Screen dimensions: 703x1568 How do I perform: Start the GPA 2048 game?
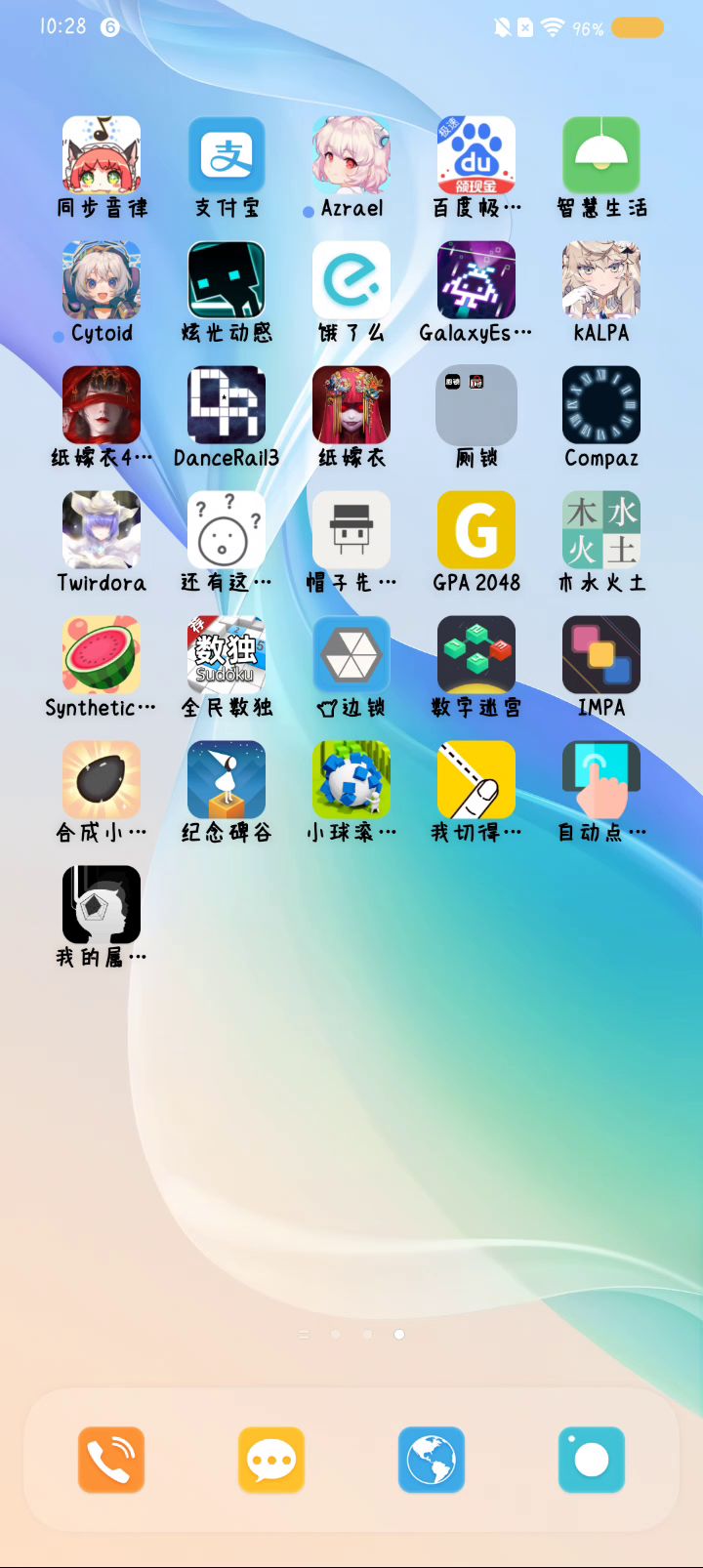pyautogui.click(x=476, y=530)
